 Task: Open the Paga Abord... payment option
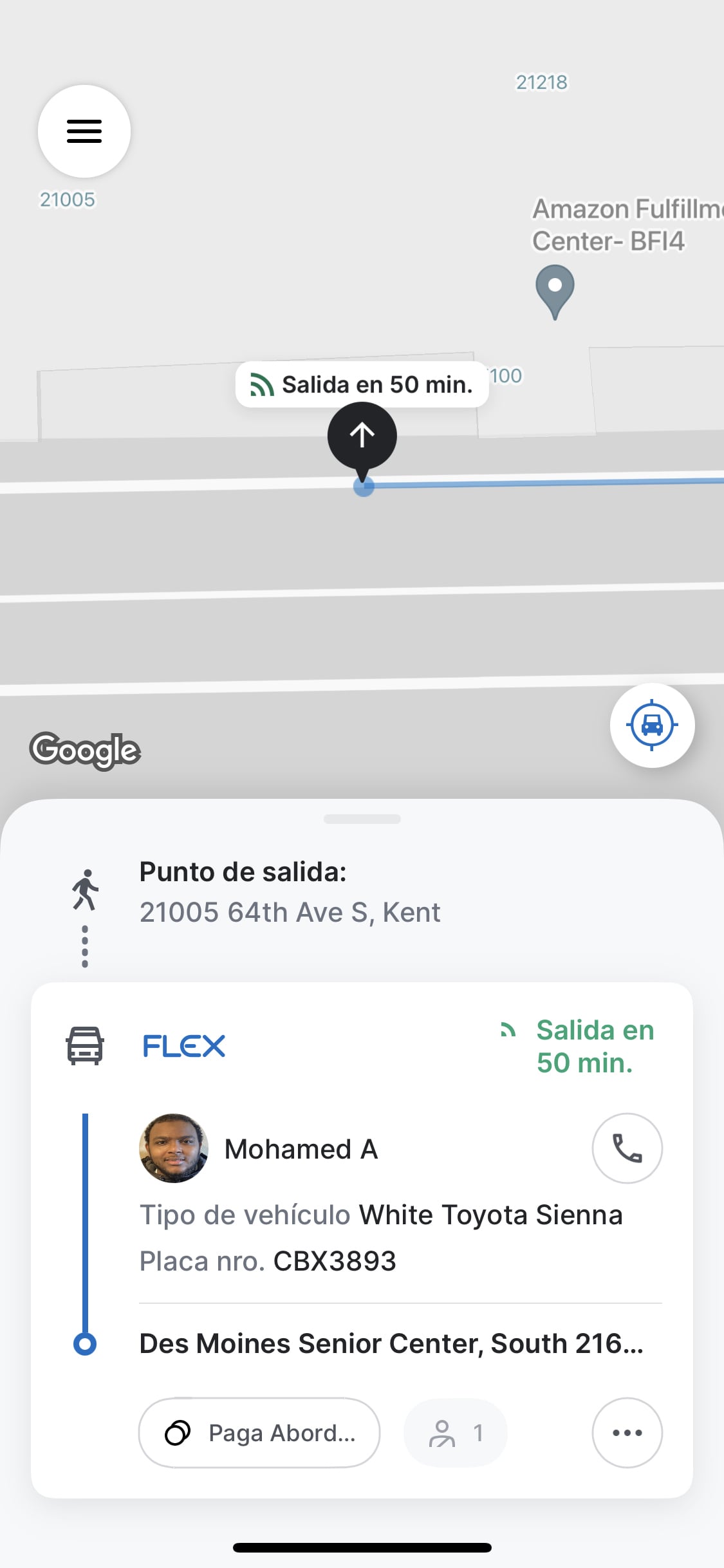[x=259, y=1433]
